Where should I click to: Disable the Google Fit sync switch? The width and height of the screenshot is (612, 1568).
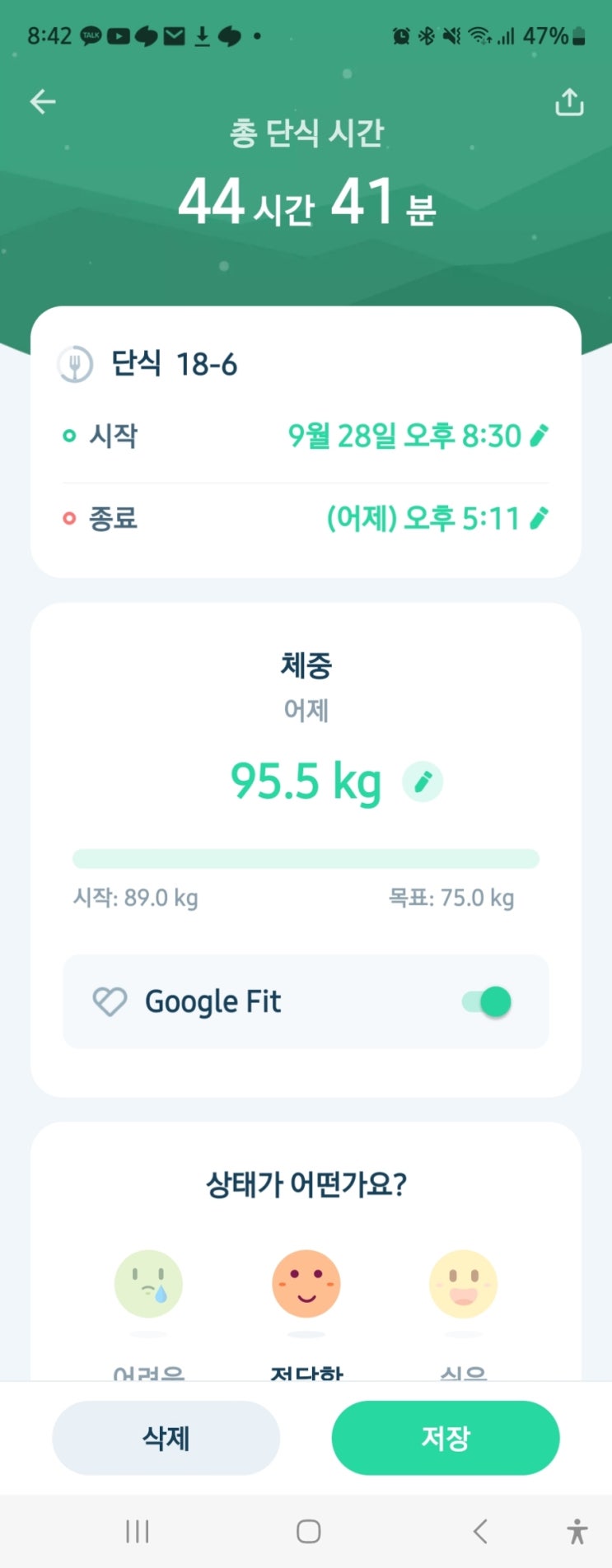click(x=487, y=1001)
